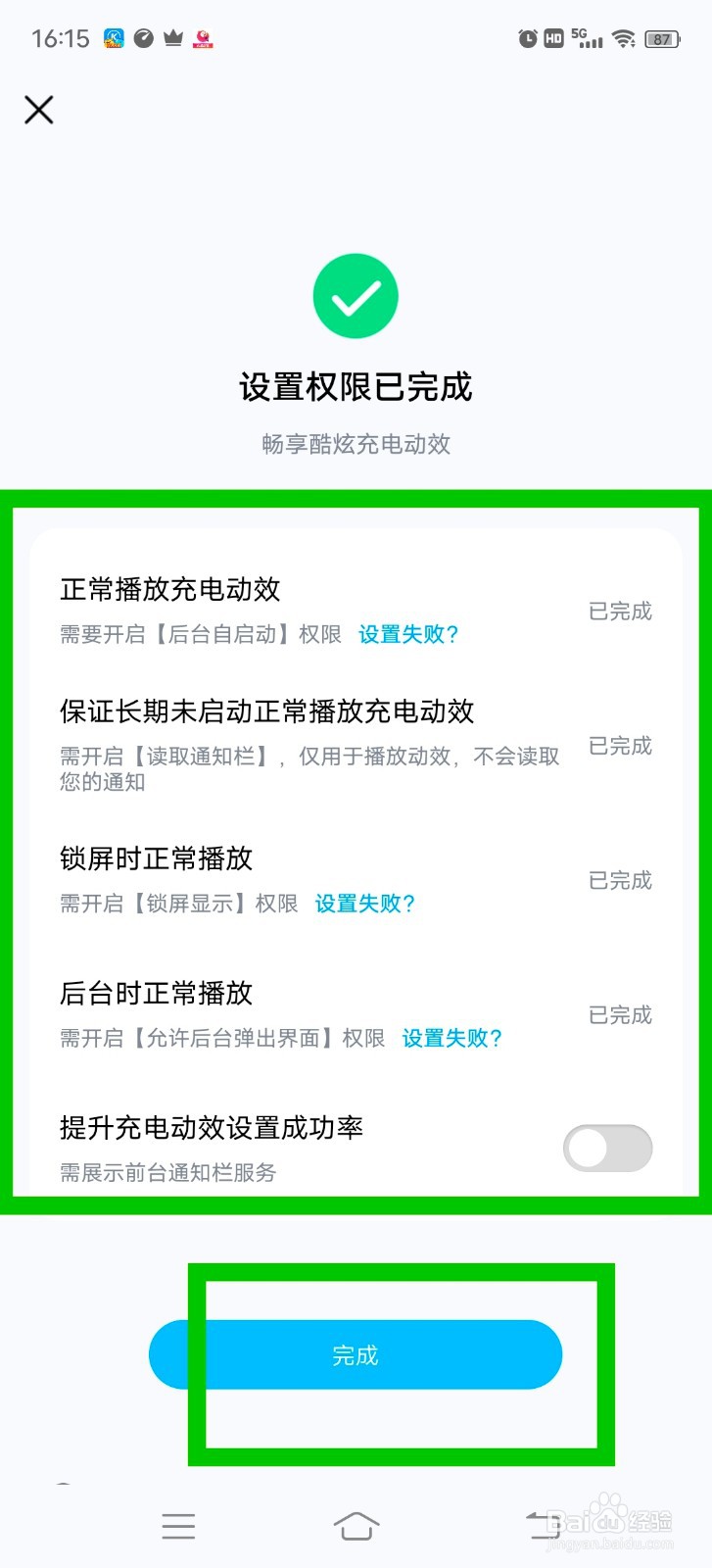The width and height of the screenshot is (712, 1568).
Task: Tap the 完成 button at bottom
Action: click(x=356, y=1354)
